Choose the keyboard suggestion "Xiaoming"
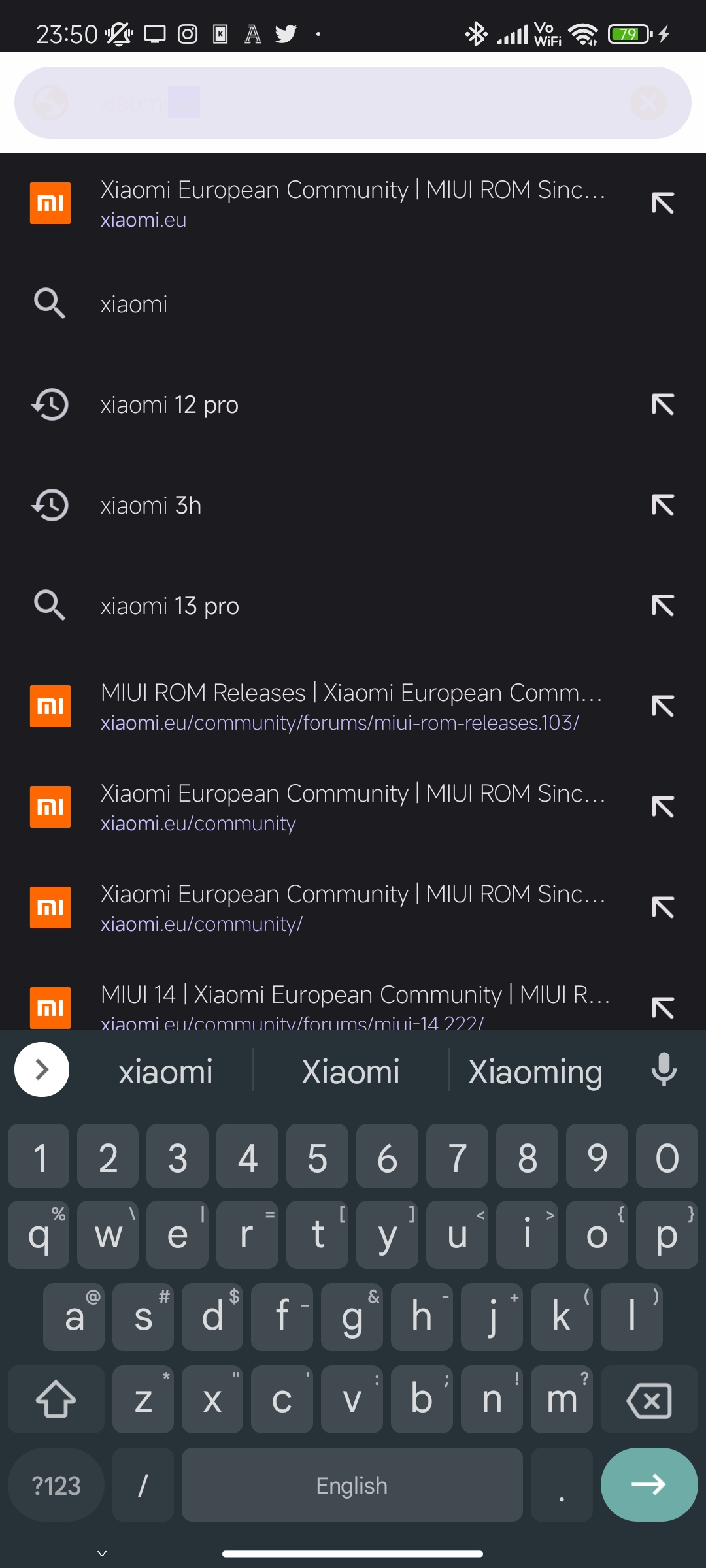 tap(535, 1071)
